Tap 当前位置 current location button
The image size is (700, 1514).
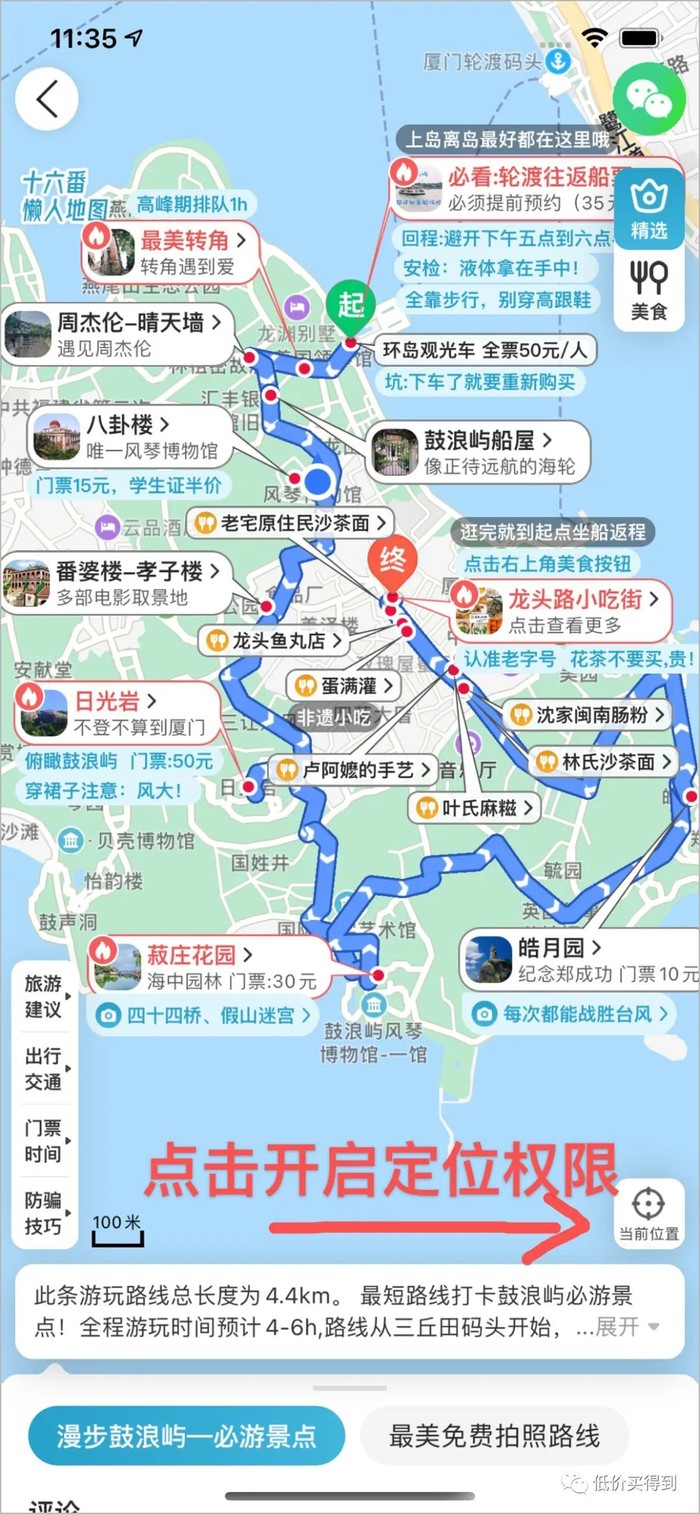tap(648, 1213)
